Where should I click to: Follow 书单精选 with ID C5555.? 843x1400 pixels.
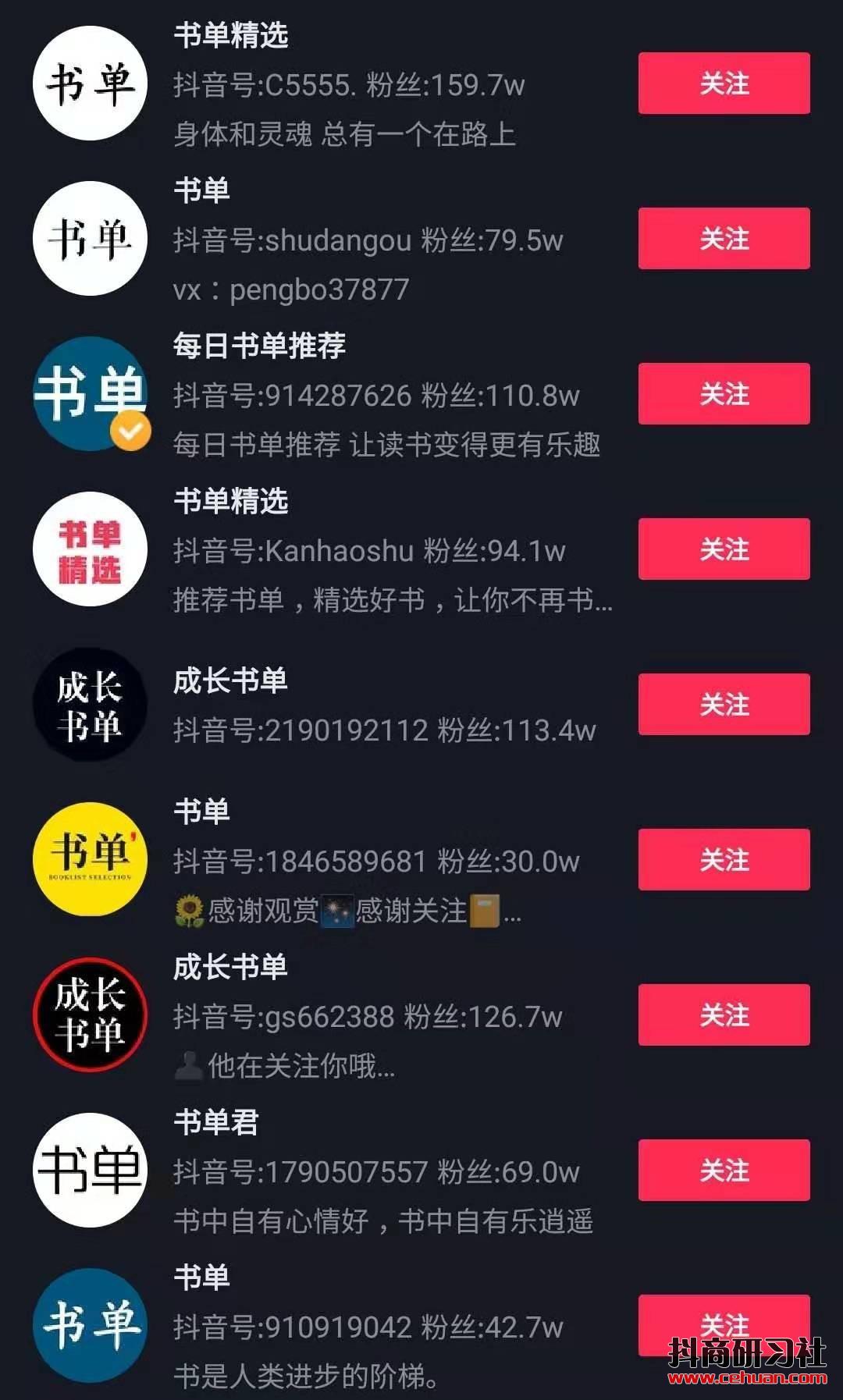pyautogui.click(x=724, y=84)
